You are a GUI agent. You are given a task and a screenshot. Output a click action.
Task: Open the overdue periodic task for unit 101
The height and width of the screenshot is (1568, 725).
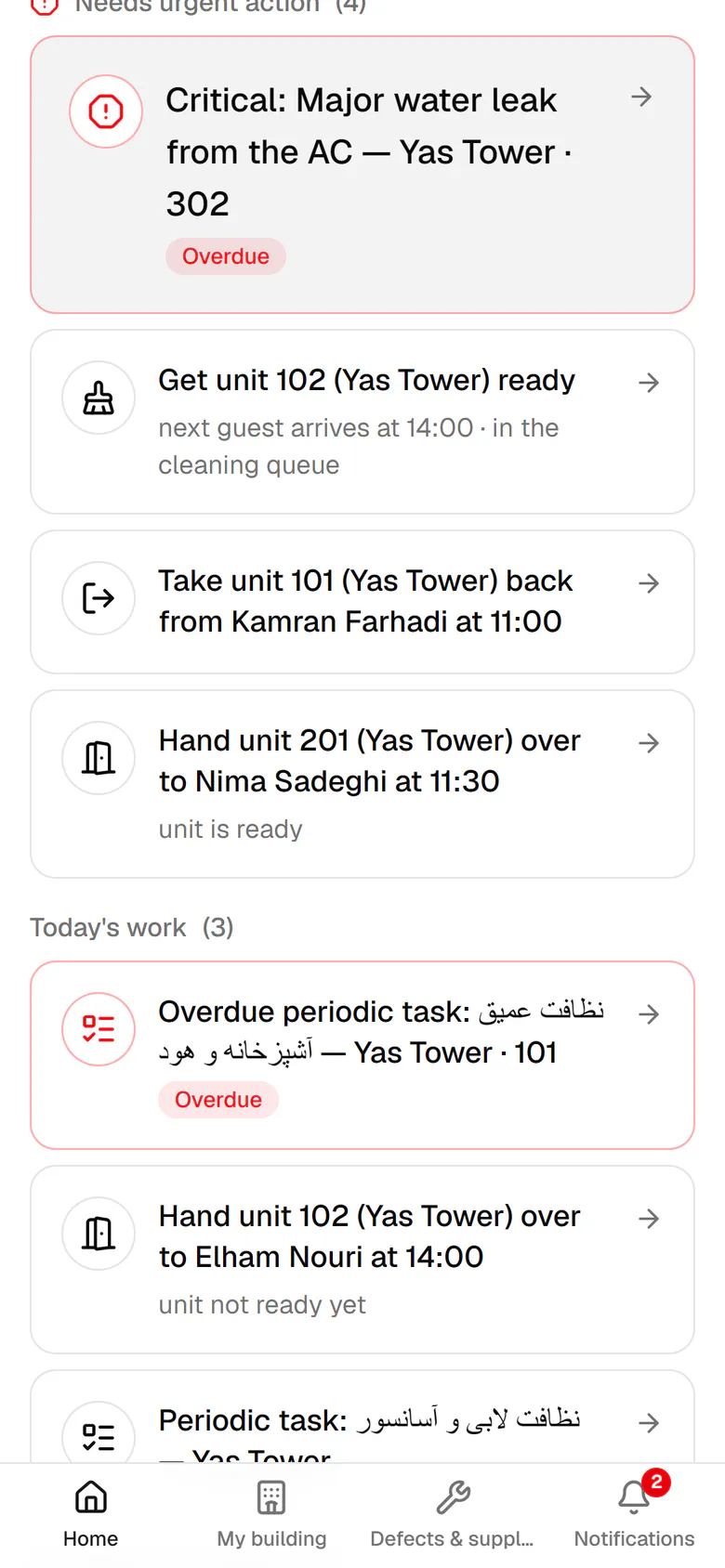362,1055
